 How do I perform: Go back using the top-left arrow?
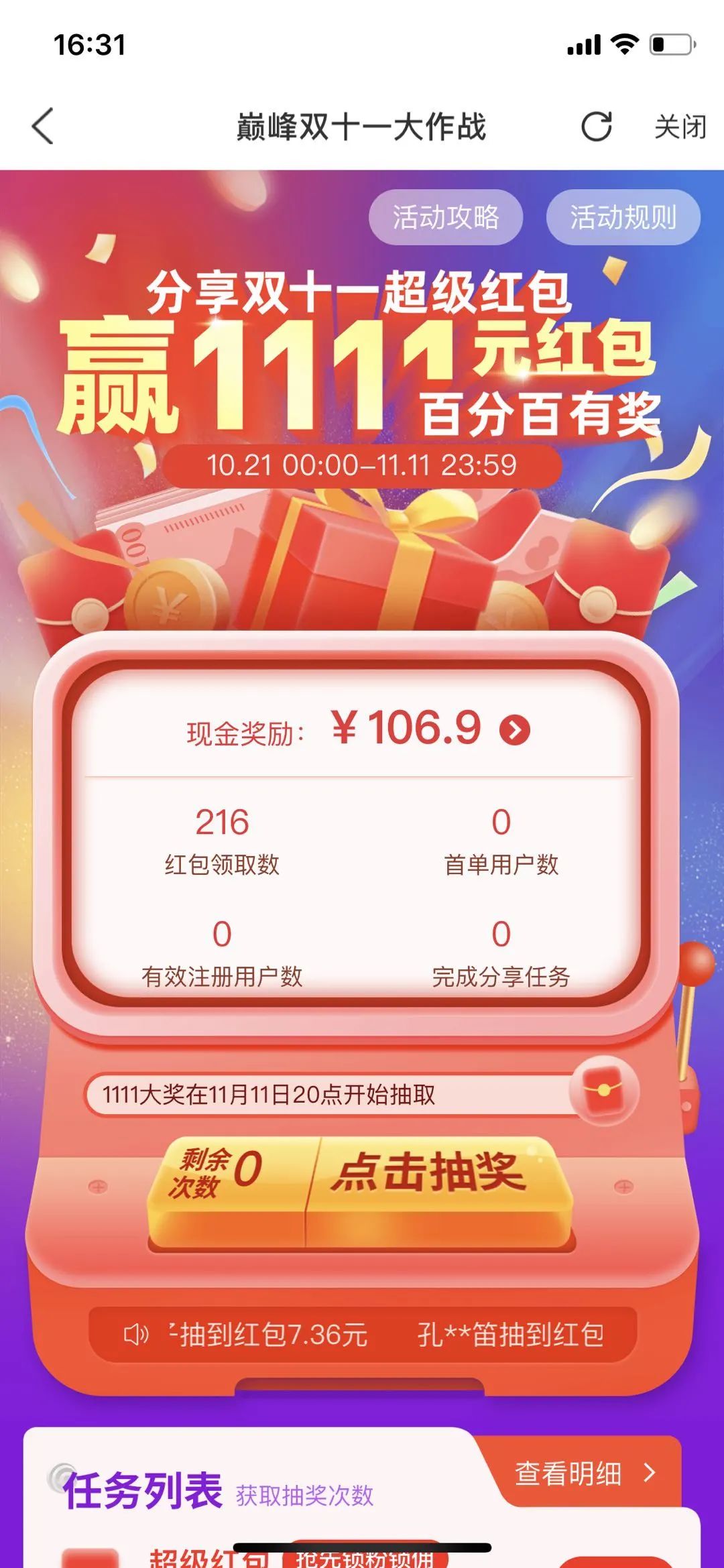click(43, 126)
